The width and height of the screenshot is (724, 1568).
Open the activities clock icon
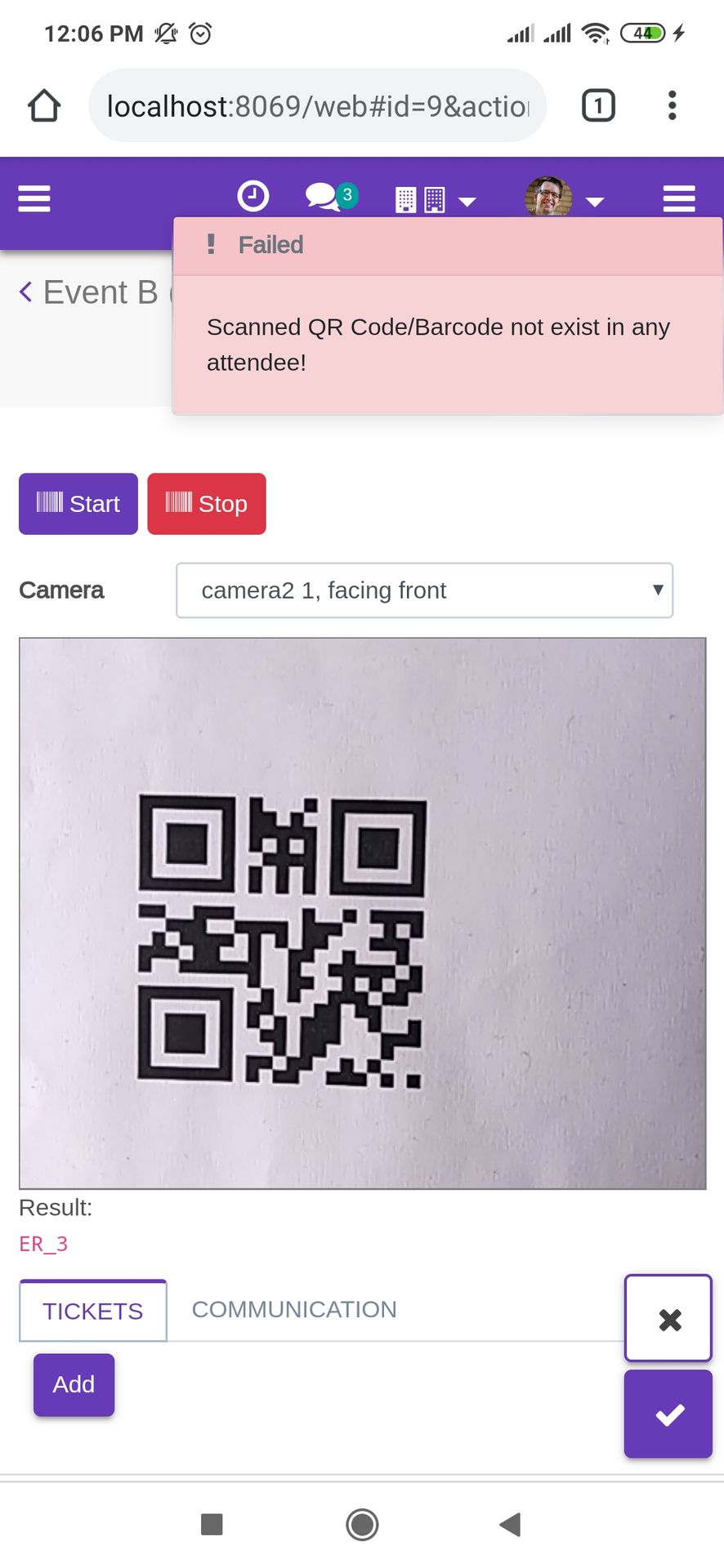click(253, 197)
